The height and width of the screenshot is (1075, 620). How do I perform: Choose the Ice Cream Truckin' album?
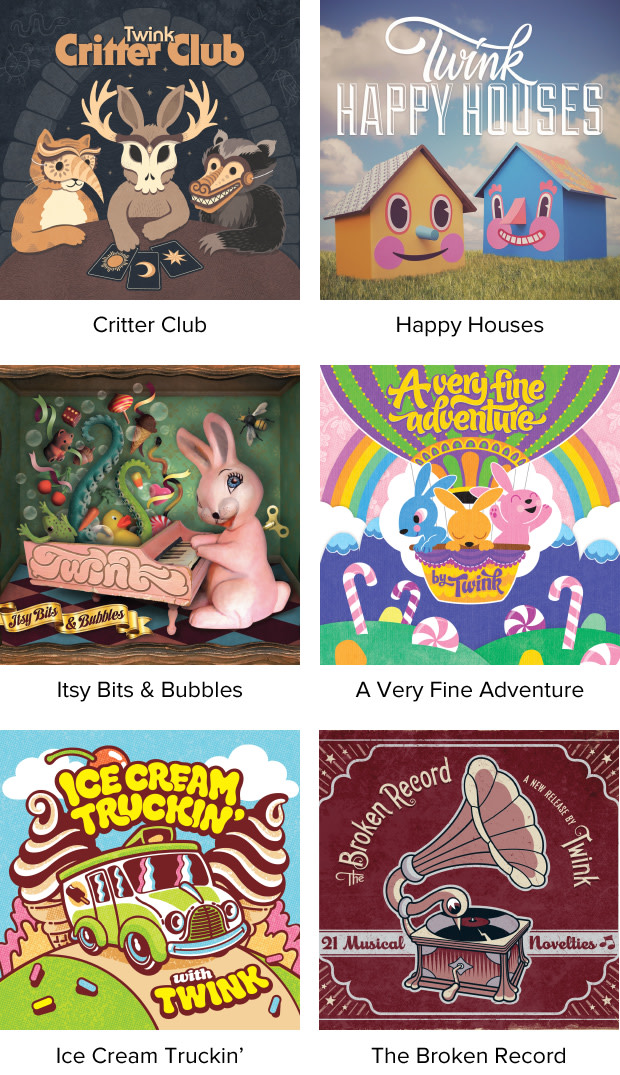coord(150,880)
